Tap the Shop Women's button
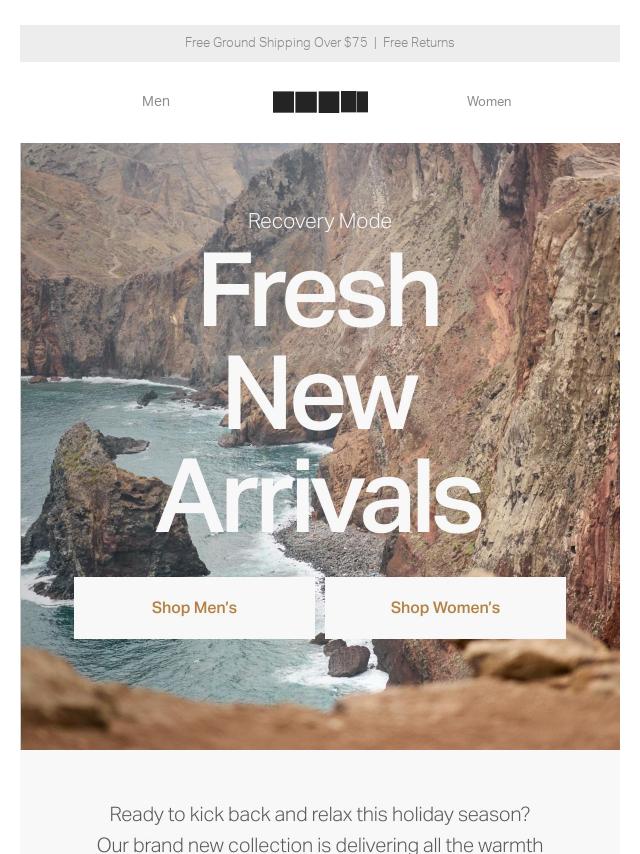The width and height of the screenshot is (640, 854). coord(445,607)
